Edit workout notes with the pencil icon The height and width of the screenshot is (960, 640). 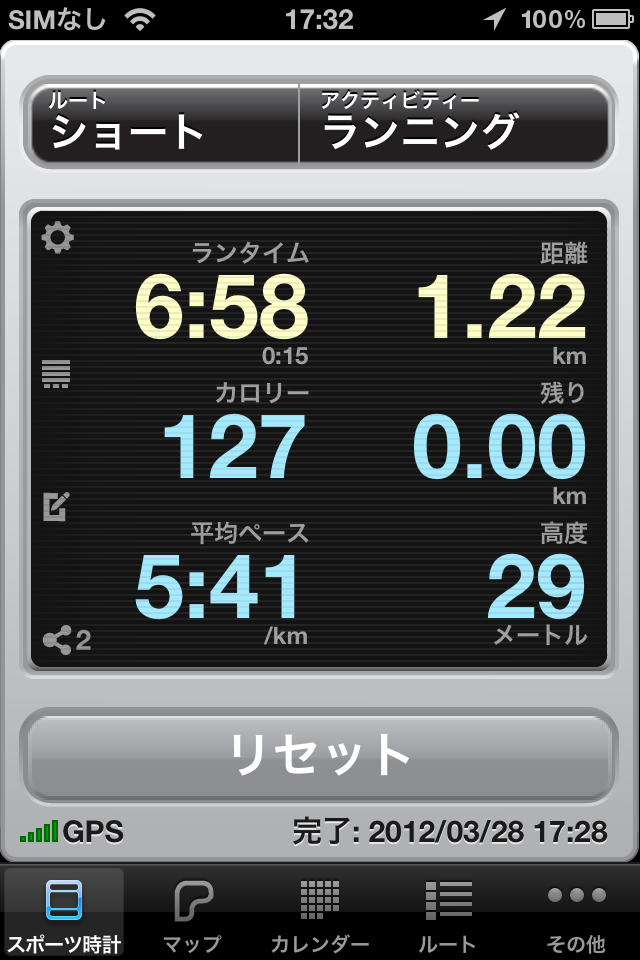click(56, 507)
